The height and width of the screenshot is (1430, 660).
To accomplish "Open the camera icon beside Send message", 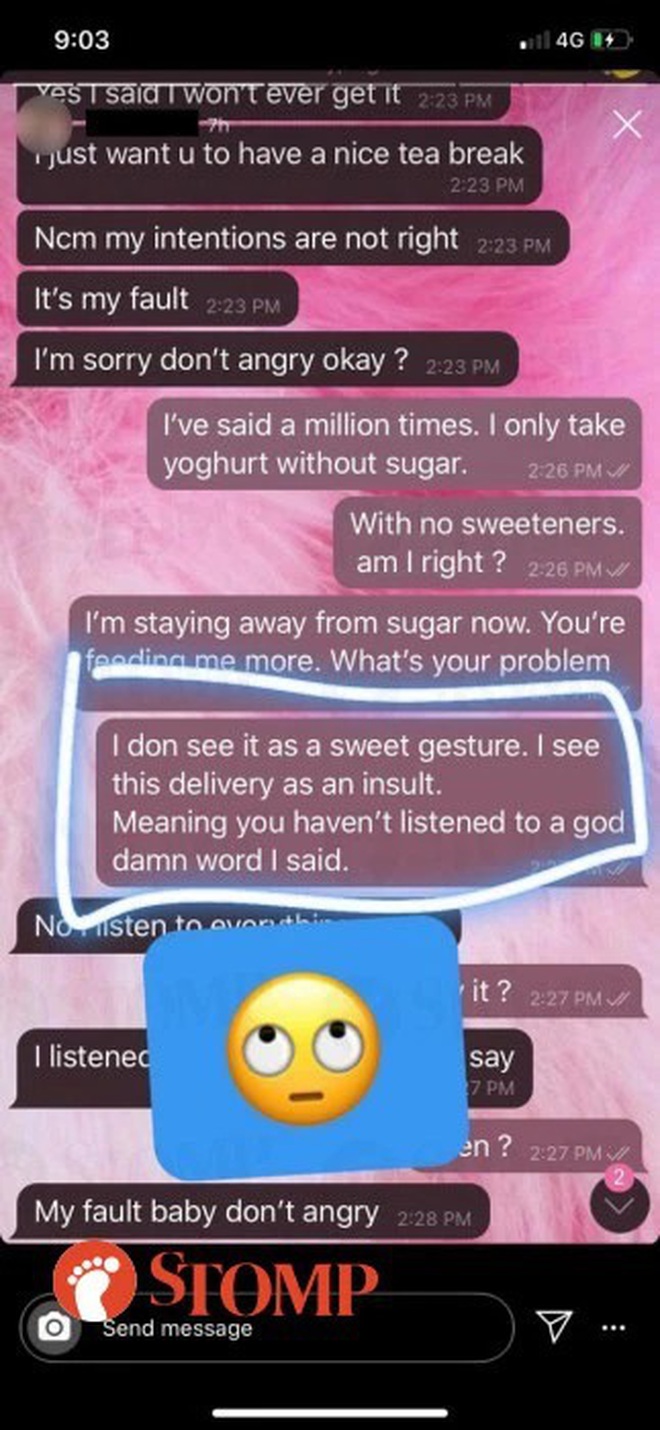I will click(x=56, y=1328).
